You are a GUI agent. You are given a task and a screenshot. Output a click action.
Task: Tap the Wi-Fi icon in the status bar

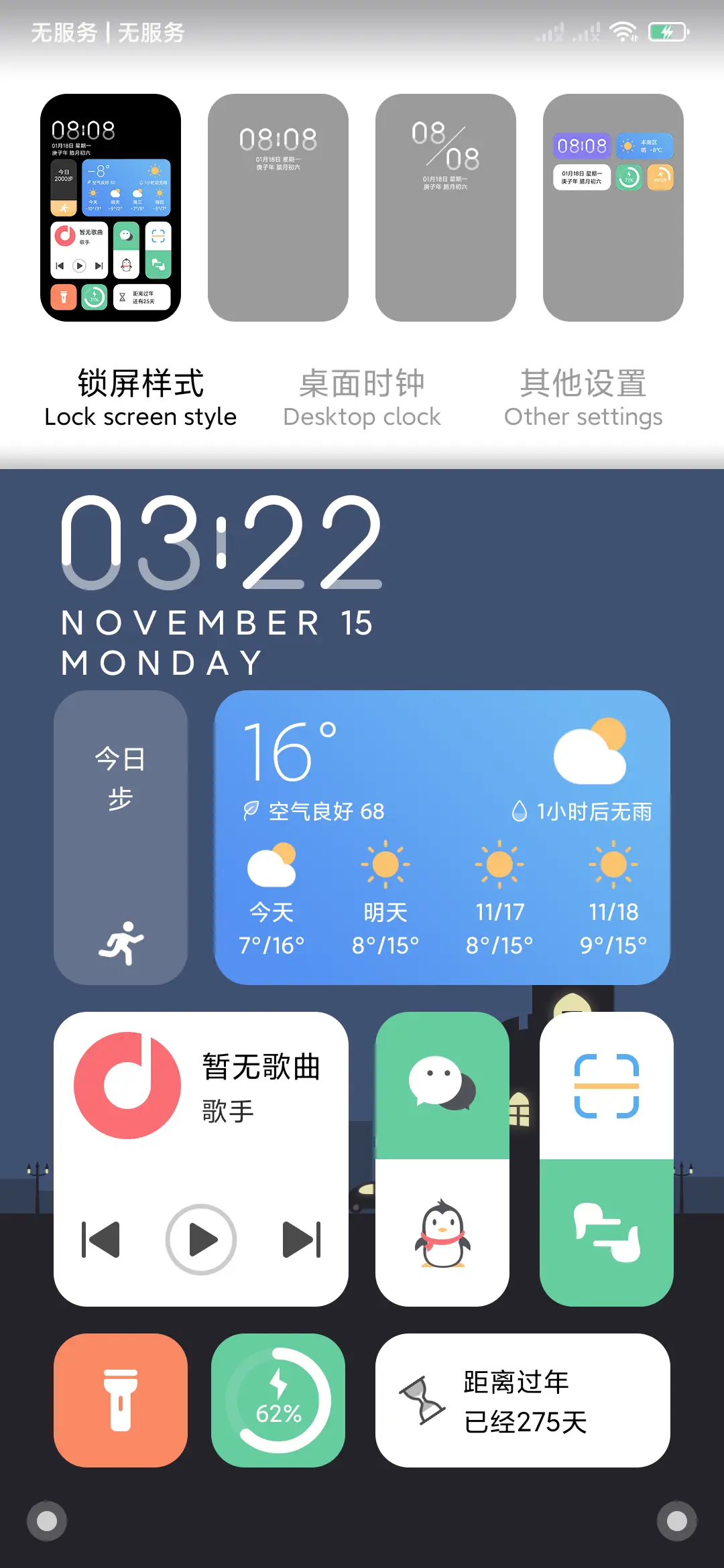623,30
